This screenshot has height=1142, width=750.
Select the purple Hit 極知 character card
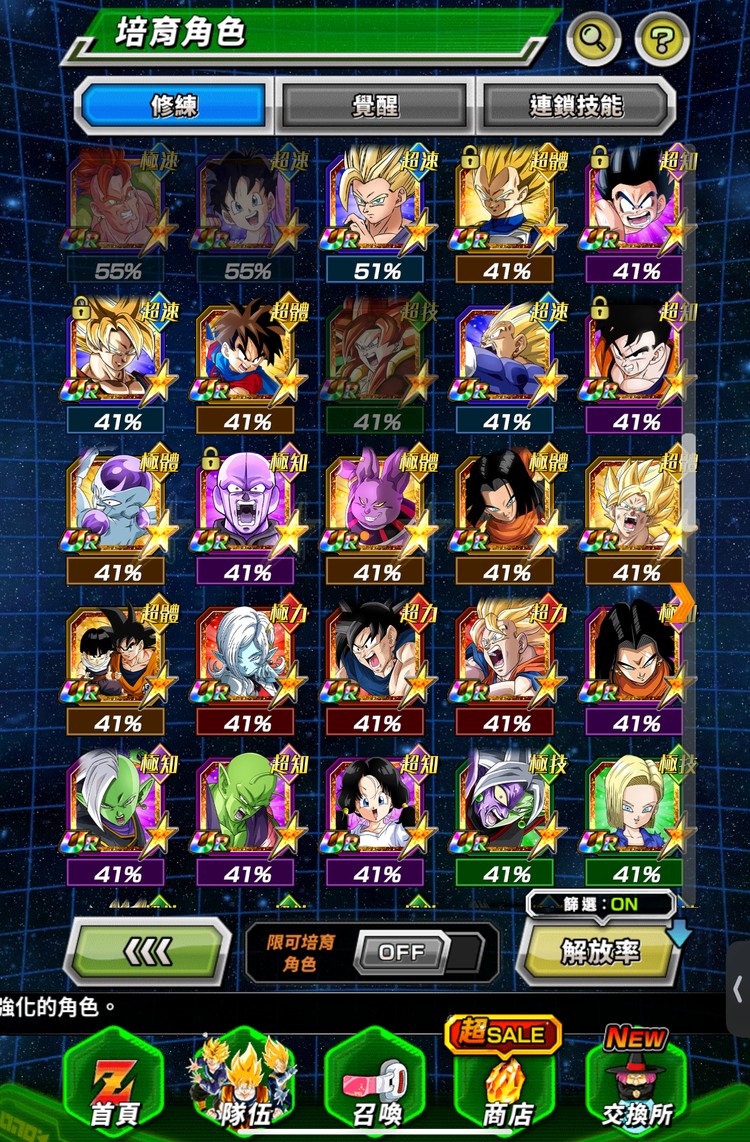247,506
